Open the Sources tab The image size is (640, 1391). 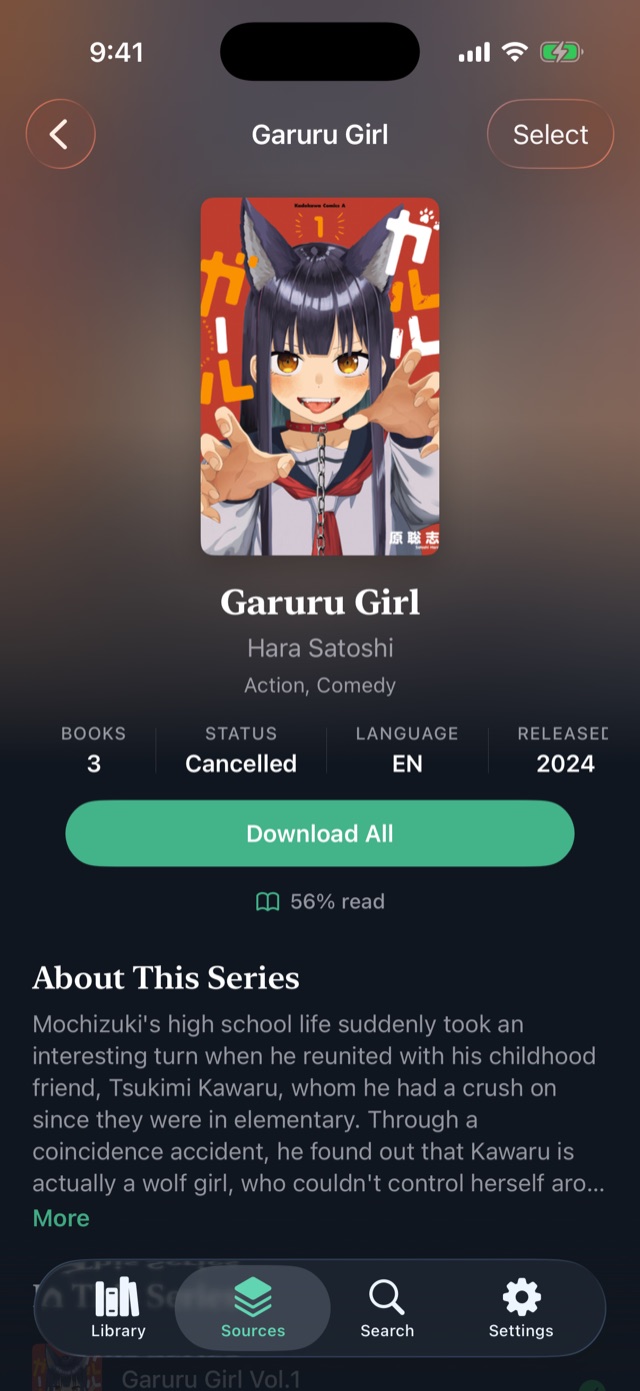tap(253, 1308)
